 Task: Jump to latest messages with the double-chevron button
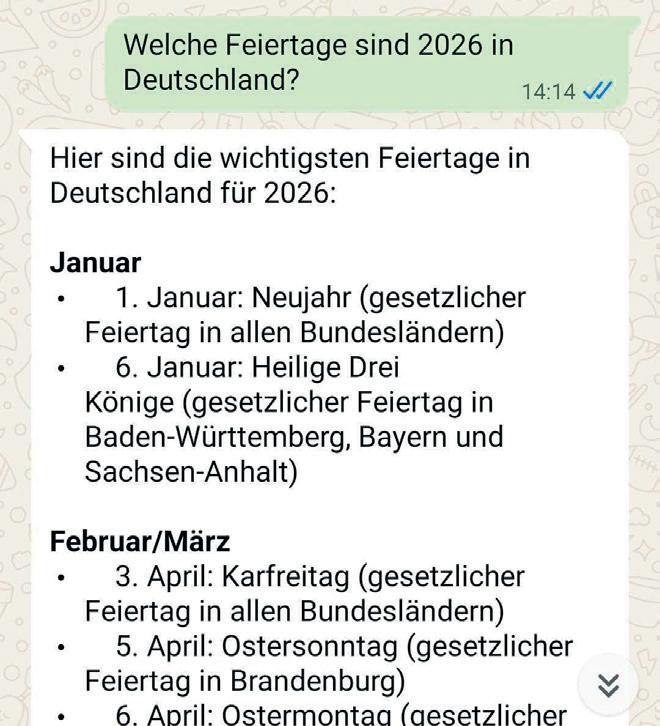(608, 684)
